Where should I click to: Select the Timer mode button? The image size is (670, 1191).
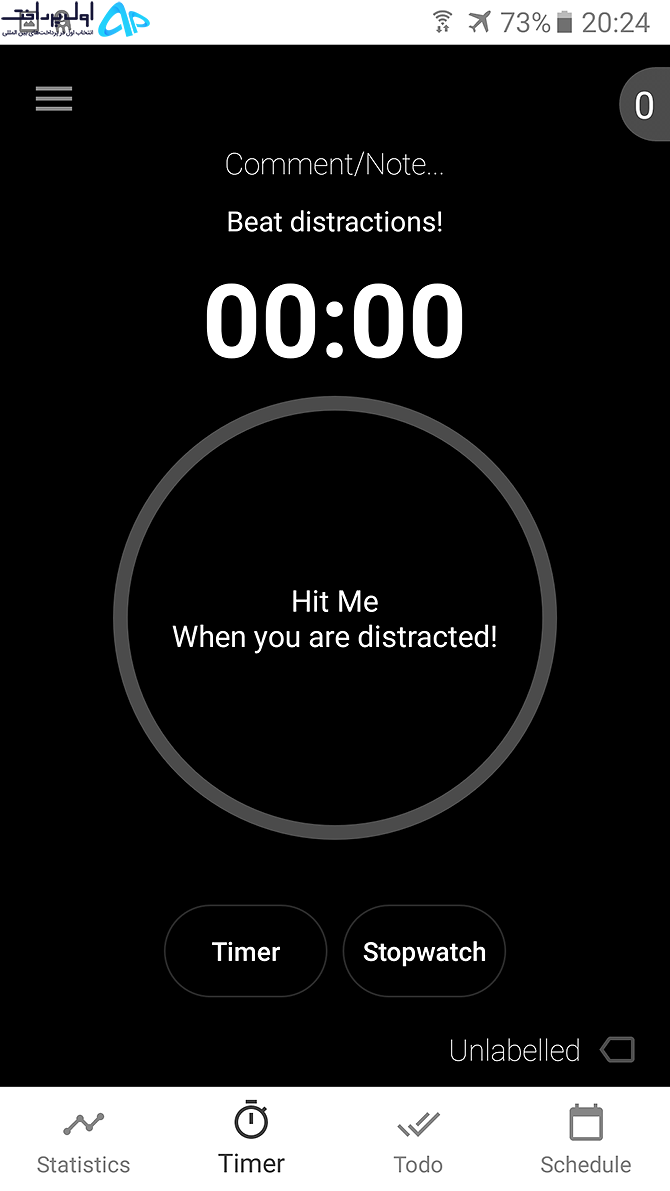245,951
